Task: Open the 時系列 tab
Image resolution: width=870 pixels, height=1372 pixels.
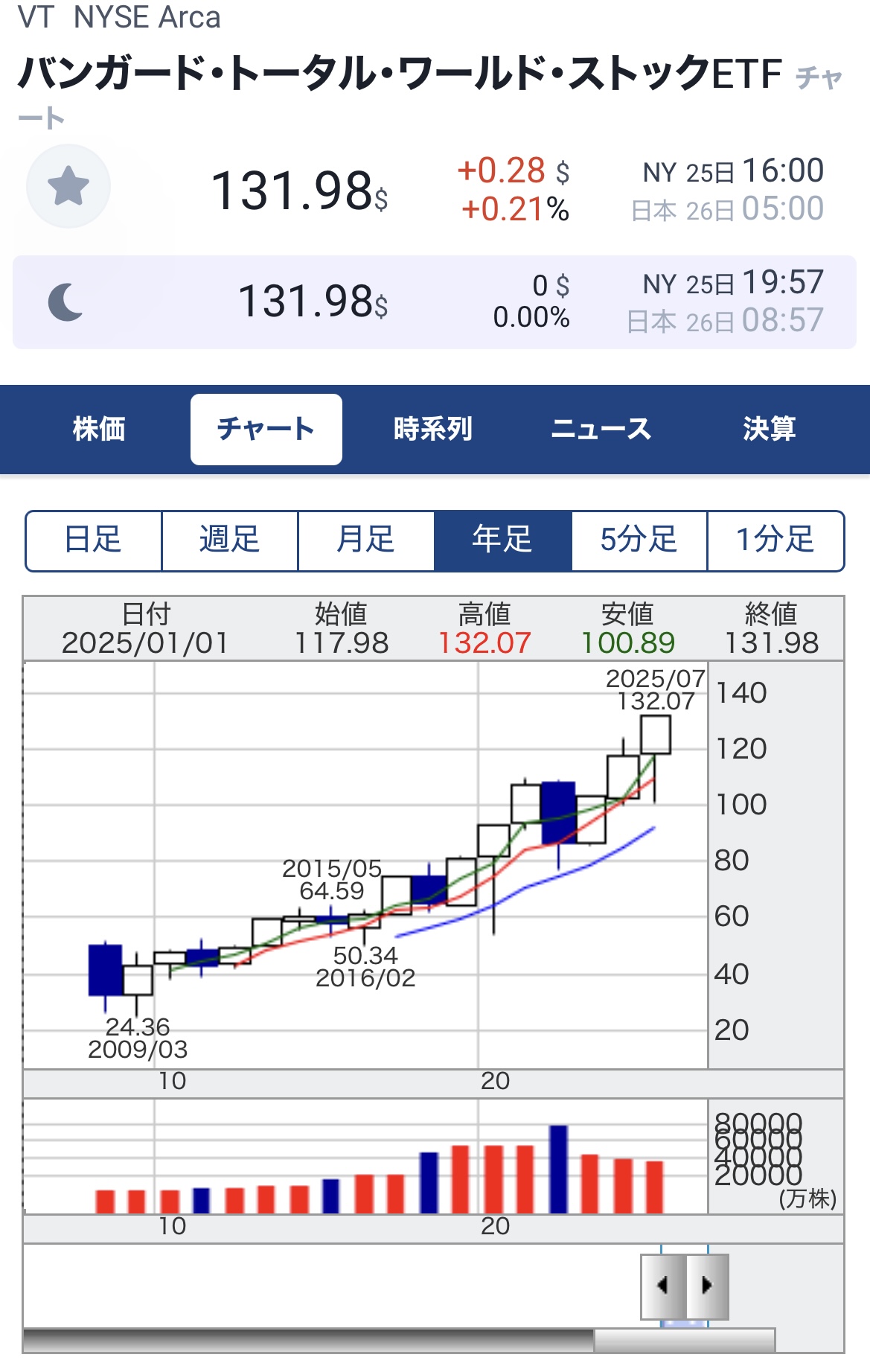Action: (432, 430)
